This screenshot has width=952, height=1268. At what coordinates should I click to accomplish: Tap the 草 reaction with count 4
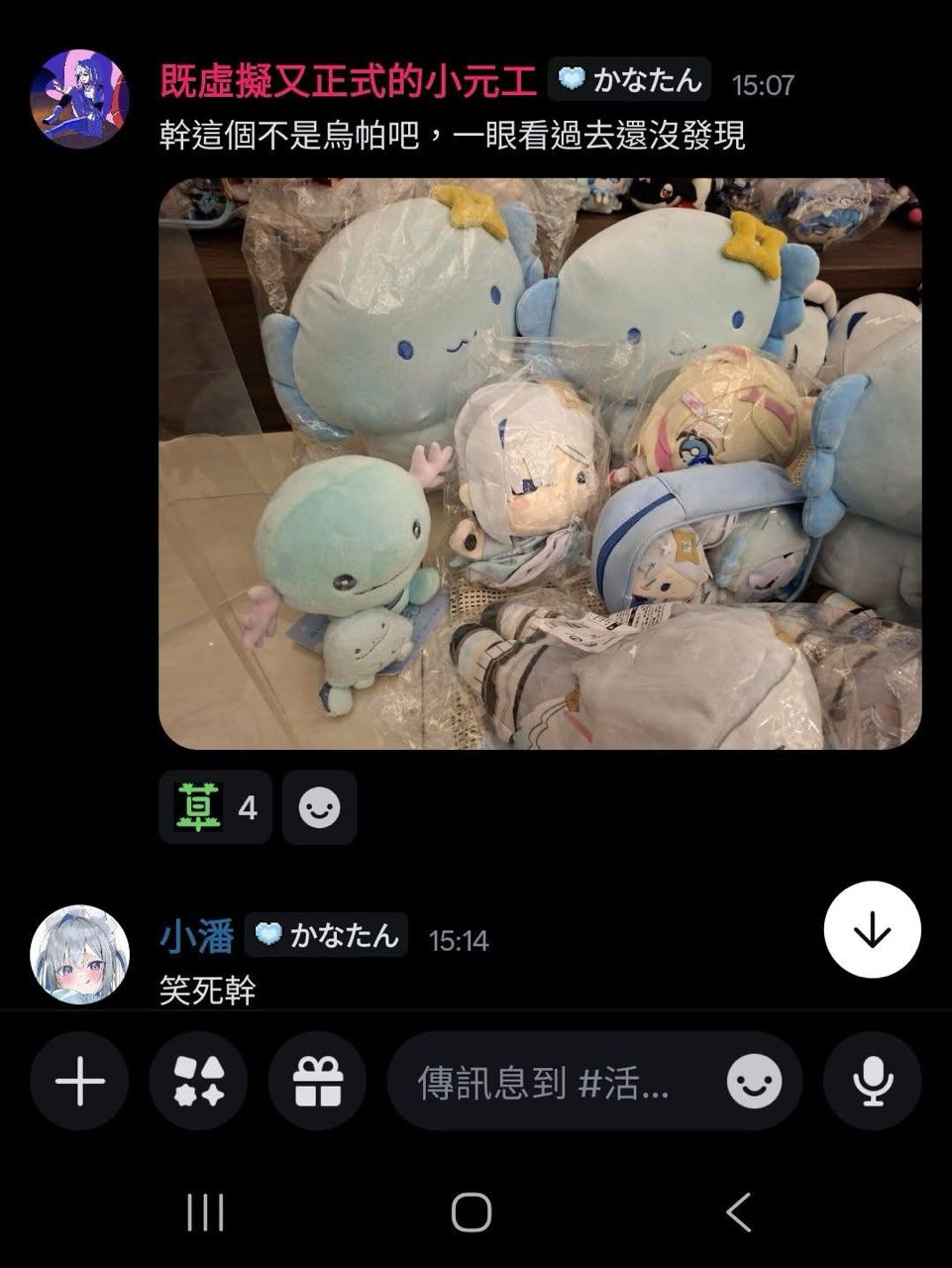pyautogui.click(x=215, y=808)
